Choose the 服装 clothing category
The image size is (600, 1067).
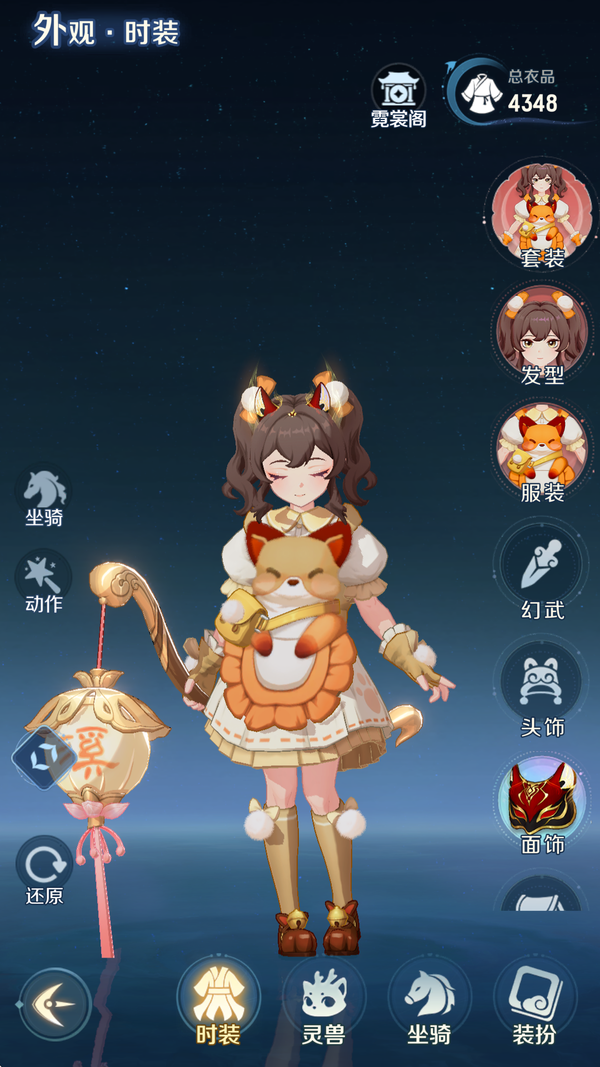pyautogui.click(x=542, y=450)
